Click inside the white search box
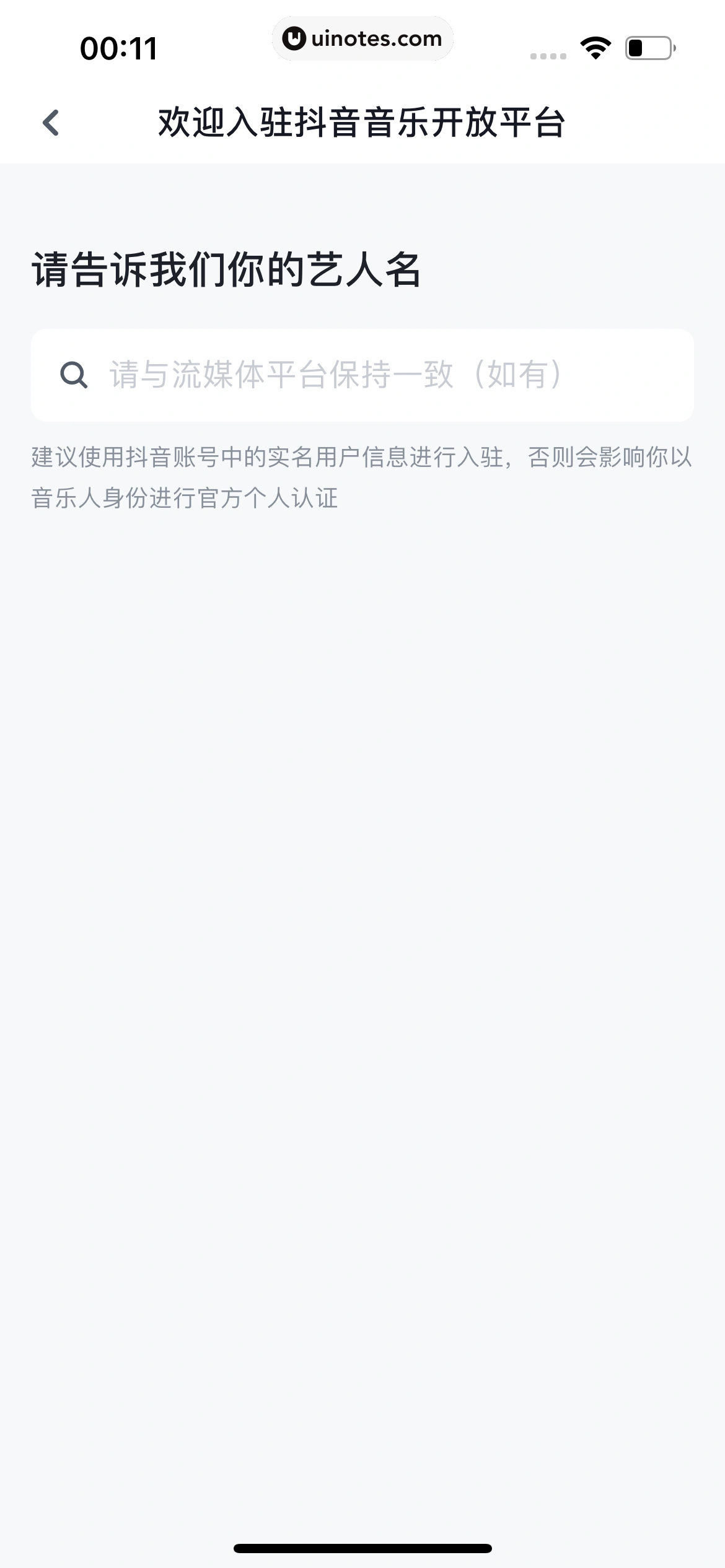This screenshot has width=725, height=1568. pos(362,373)
